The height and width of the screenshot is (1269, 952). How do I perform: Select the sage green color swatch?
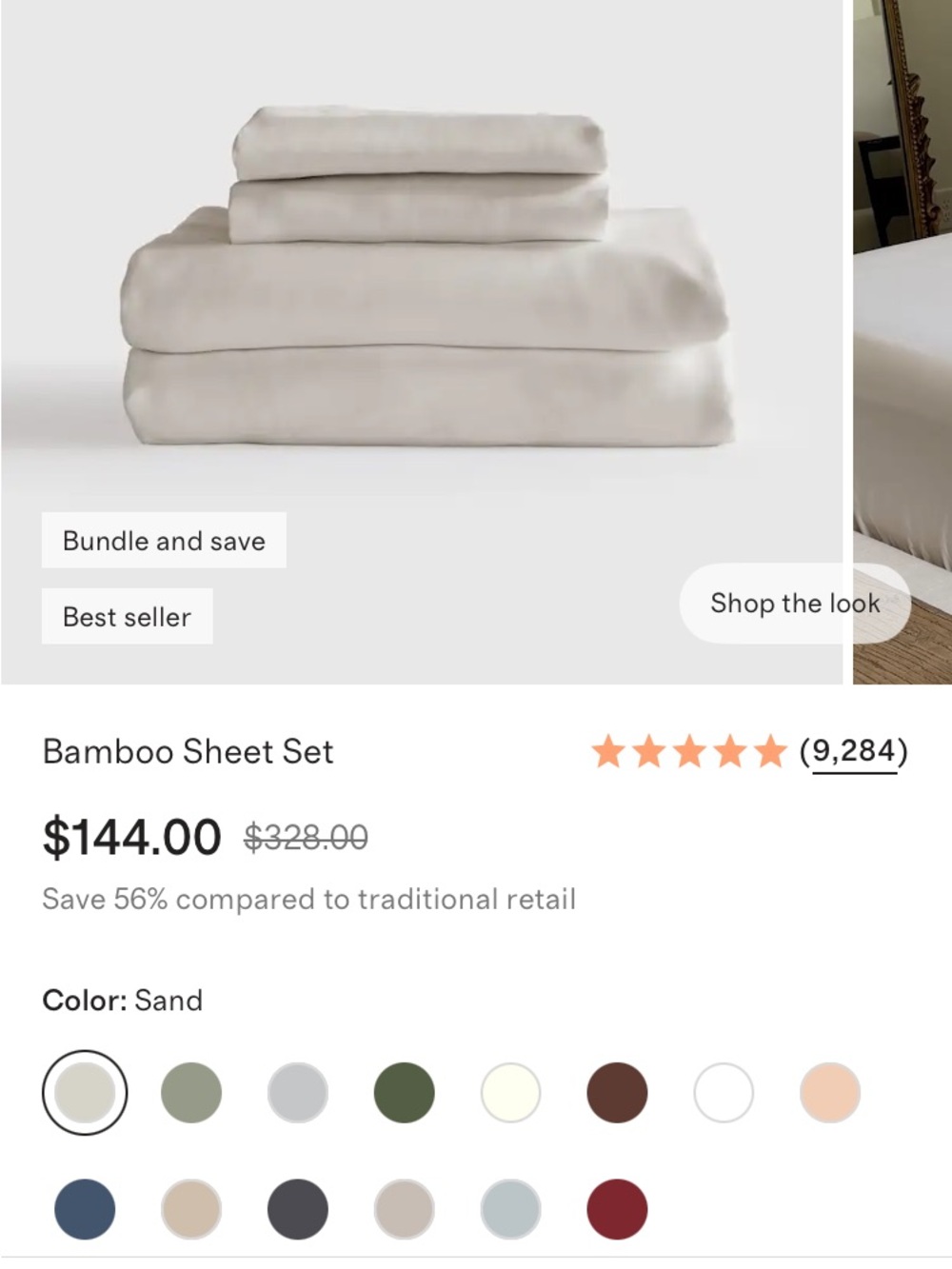pyautogui.click(x=190, y=1092)
